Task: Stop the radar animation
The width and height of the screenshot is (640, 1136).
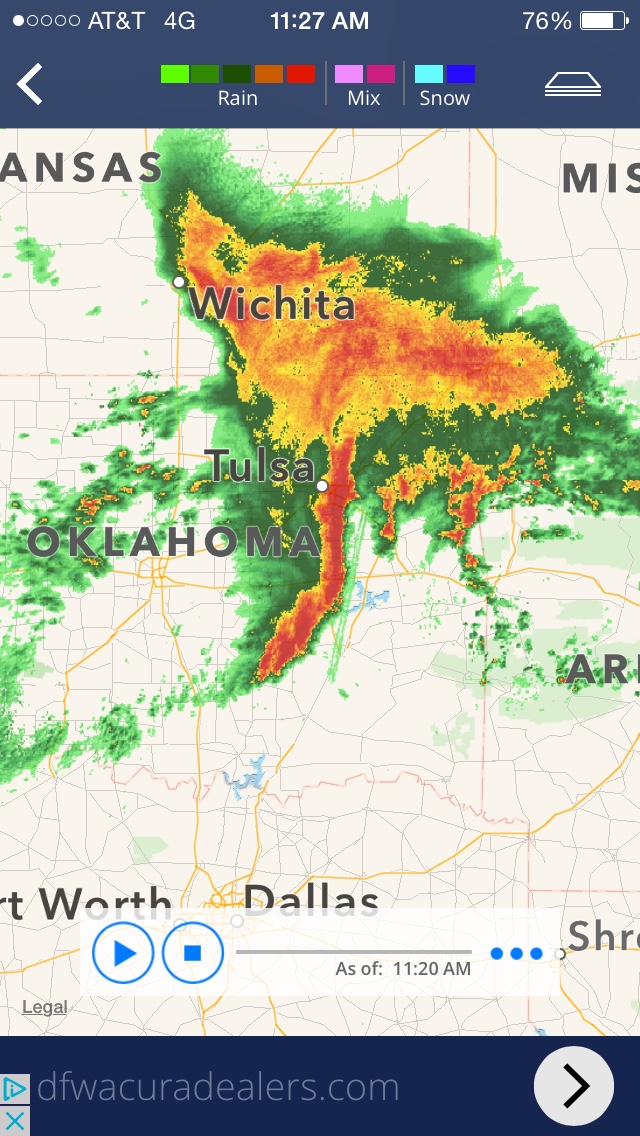Action: pos(192,953)
